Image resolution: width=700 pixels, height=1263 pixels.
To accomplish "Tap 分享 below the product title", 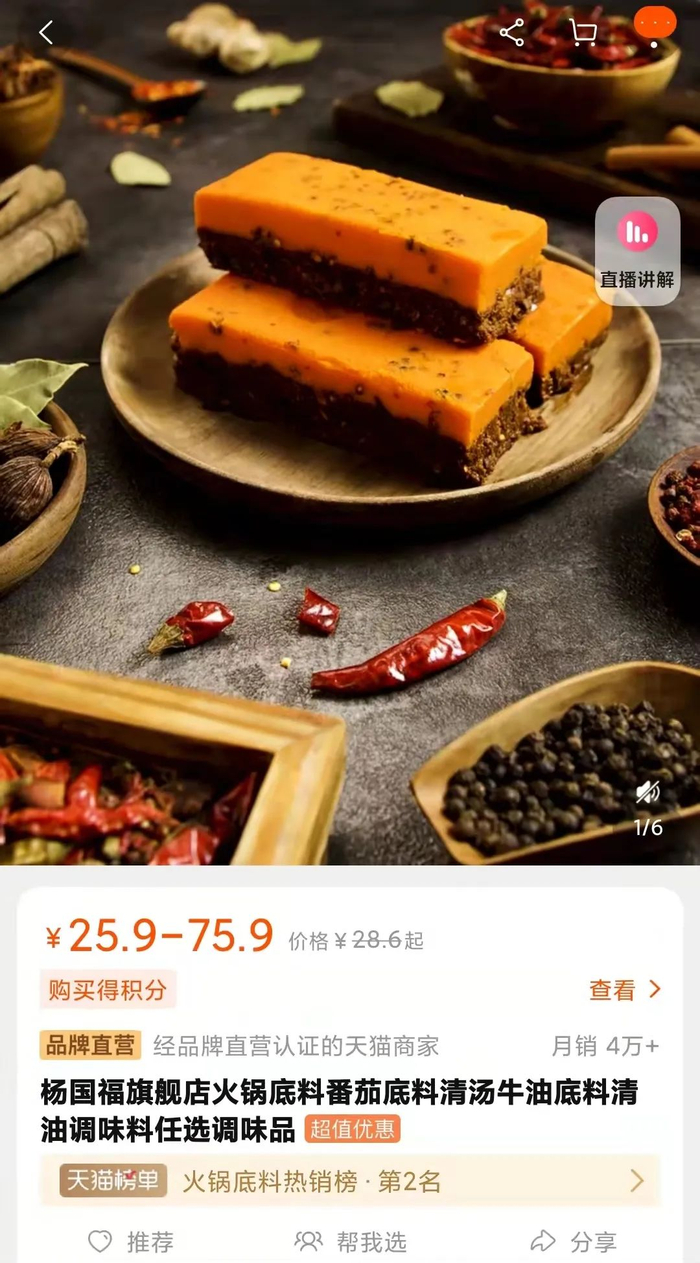I will (573, 1242).
